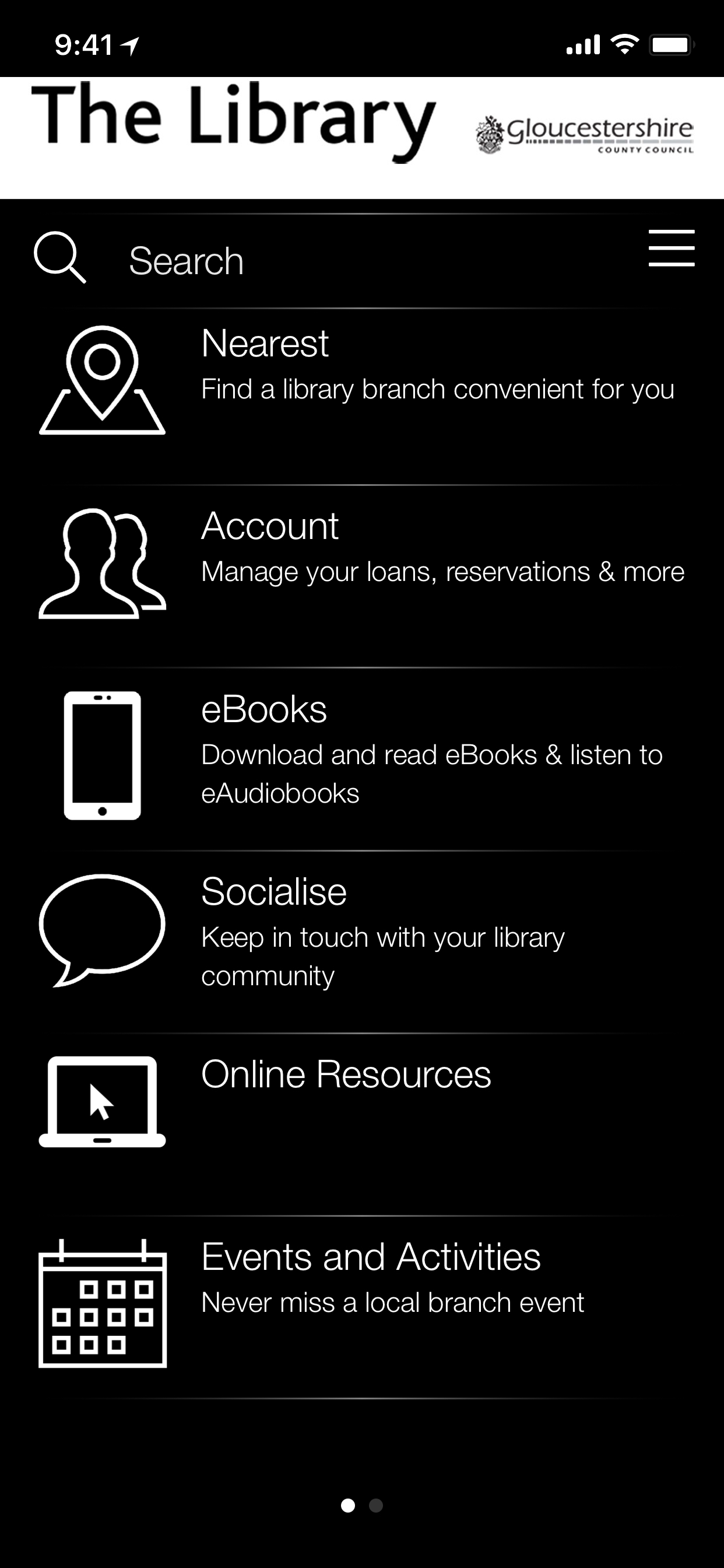Open the hamburger menu
The height and width of the screenshot is (1568, 724).
(x=671, y=249)
